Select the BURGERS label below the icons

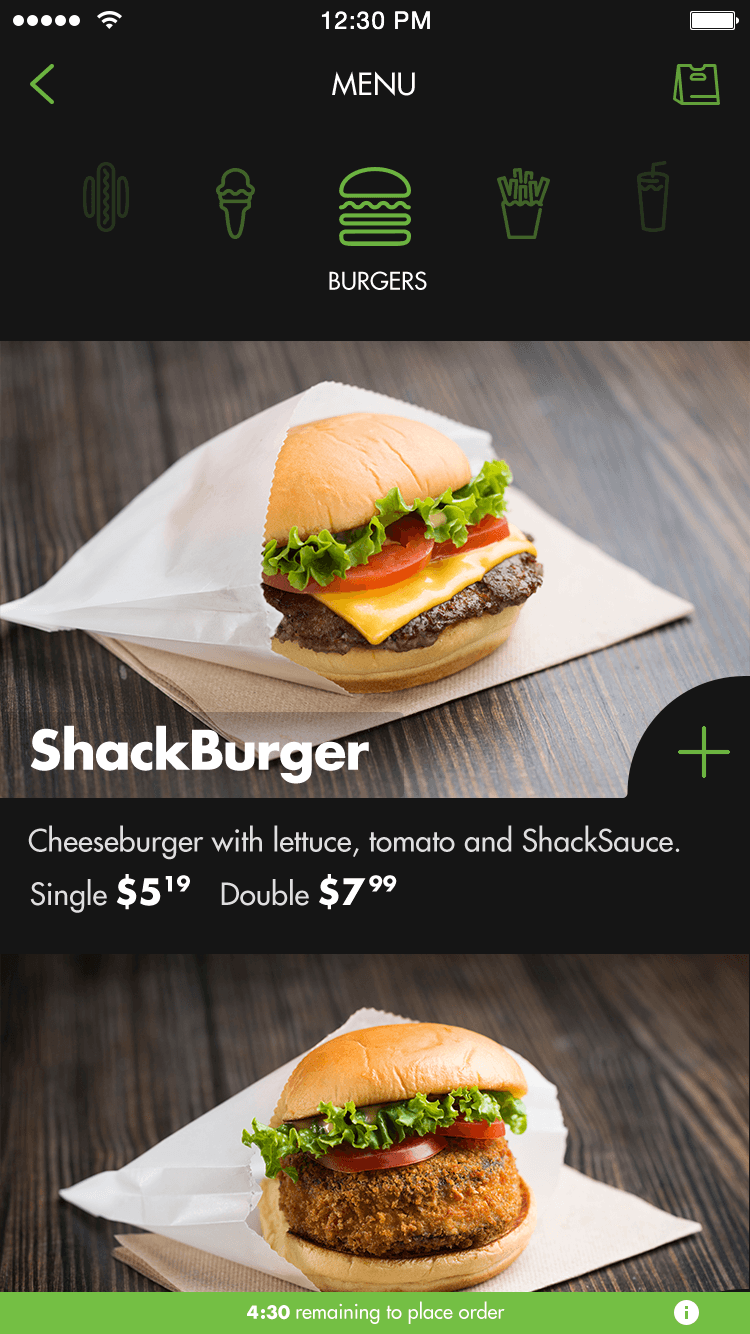pyautogui.click(x=377, y=281)
